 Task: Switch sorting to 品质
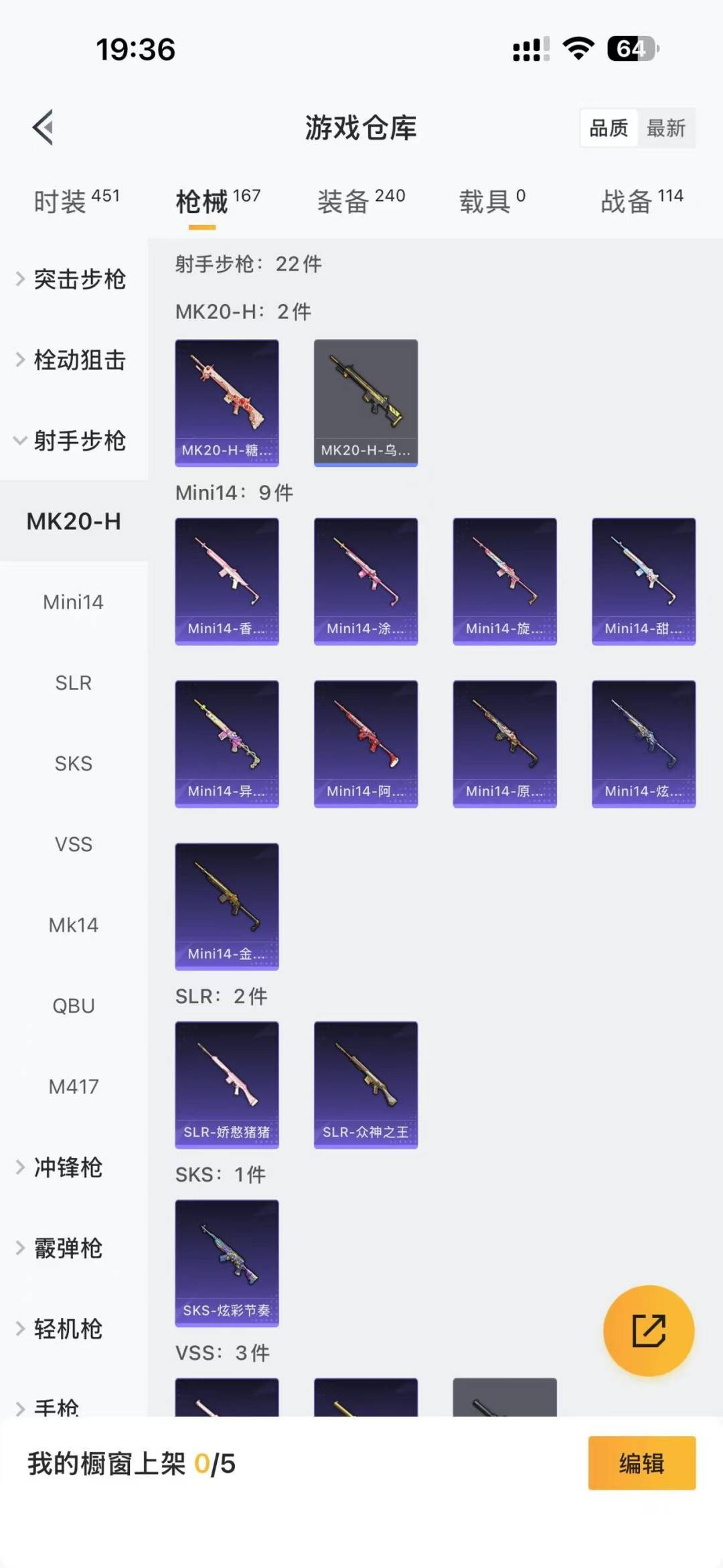608,128
